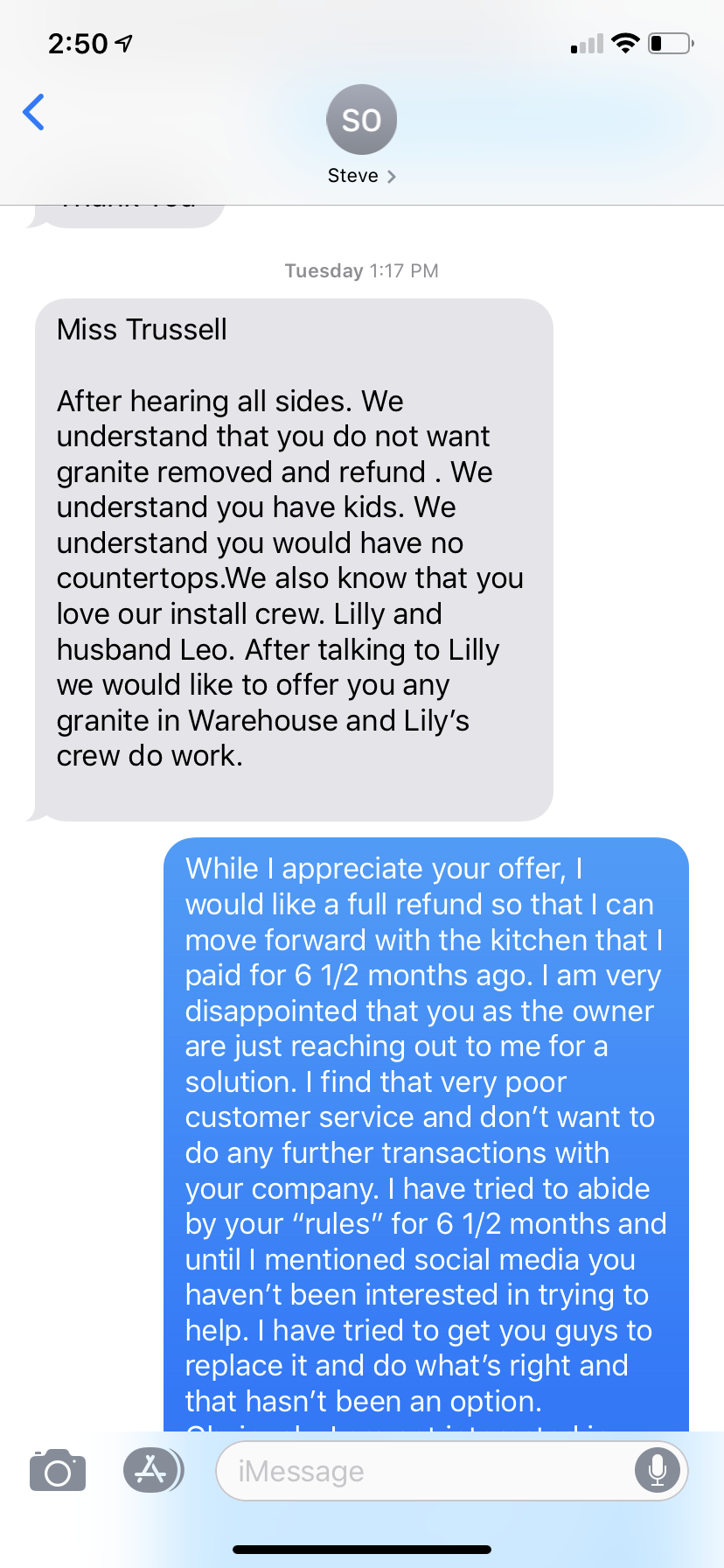
Task: Record an audio message with the microphone
Action: point(658,1470)
